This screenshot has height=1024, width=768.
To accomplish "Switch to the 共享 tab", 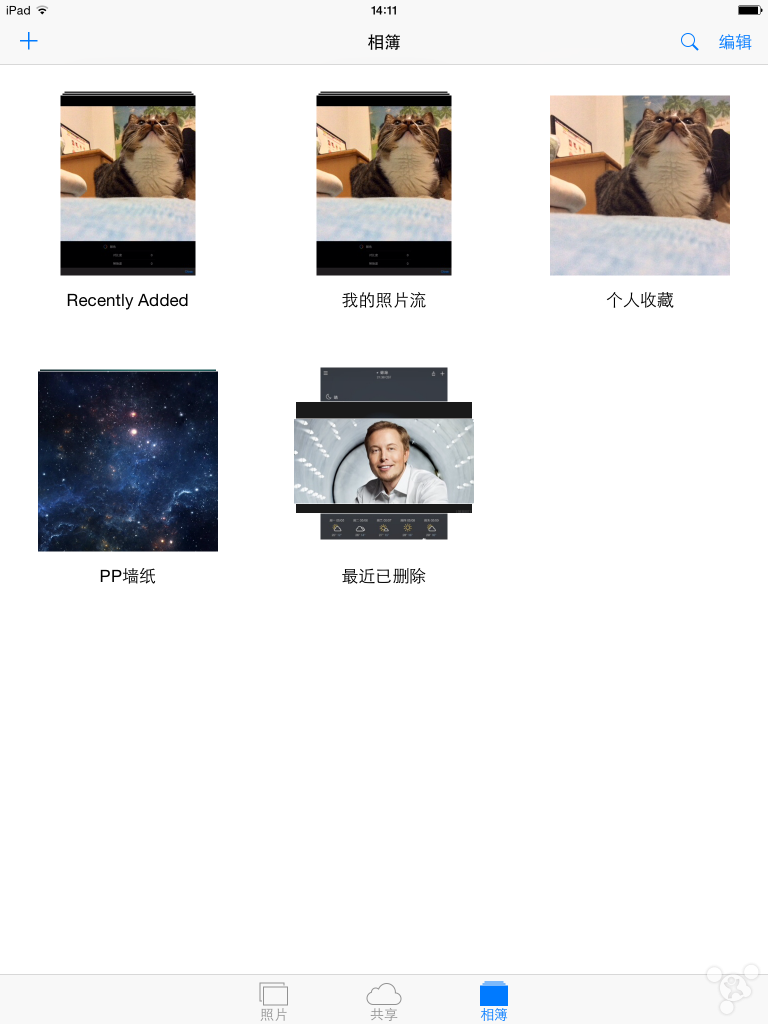I will 384,1000.
